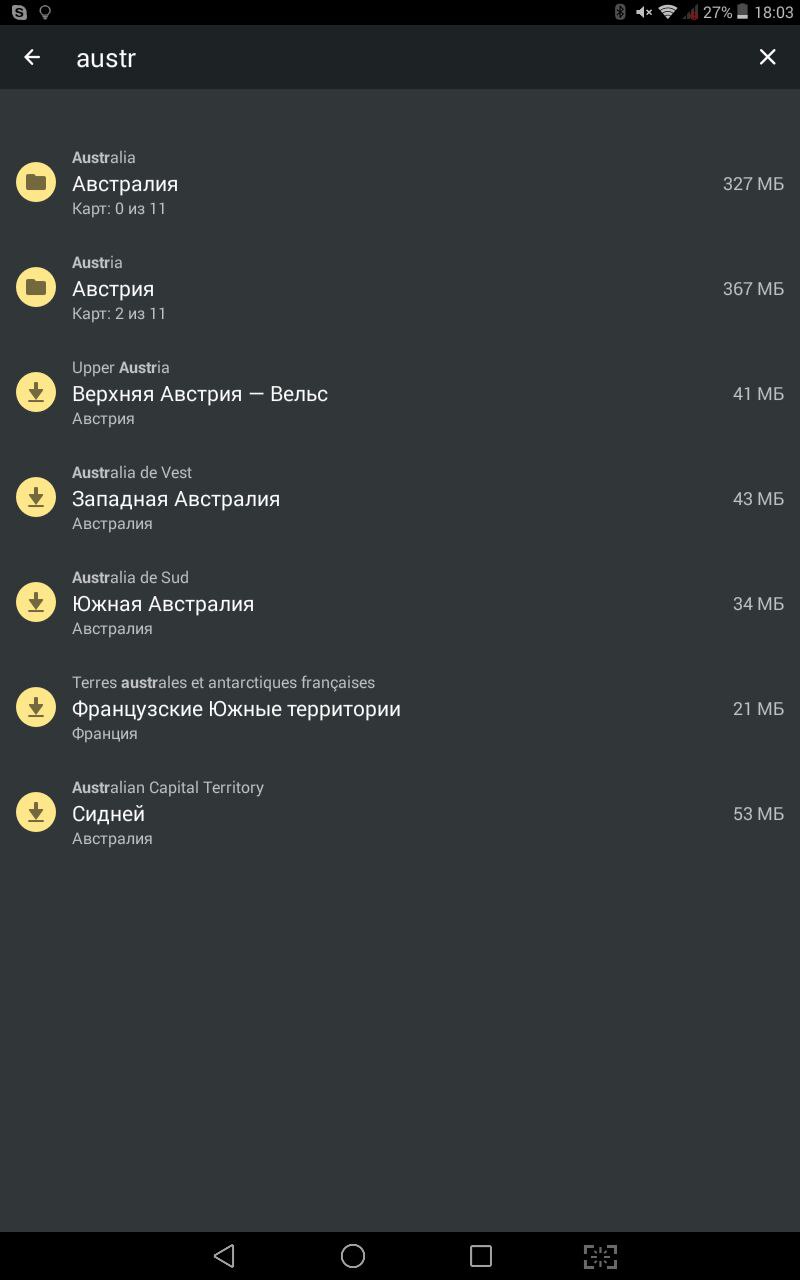Select the Французские Южные территории result
Screen dimensions: 800x1280
[x=400, y=707]
